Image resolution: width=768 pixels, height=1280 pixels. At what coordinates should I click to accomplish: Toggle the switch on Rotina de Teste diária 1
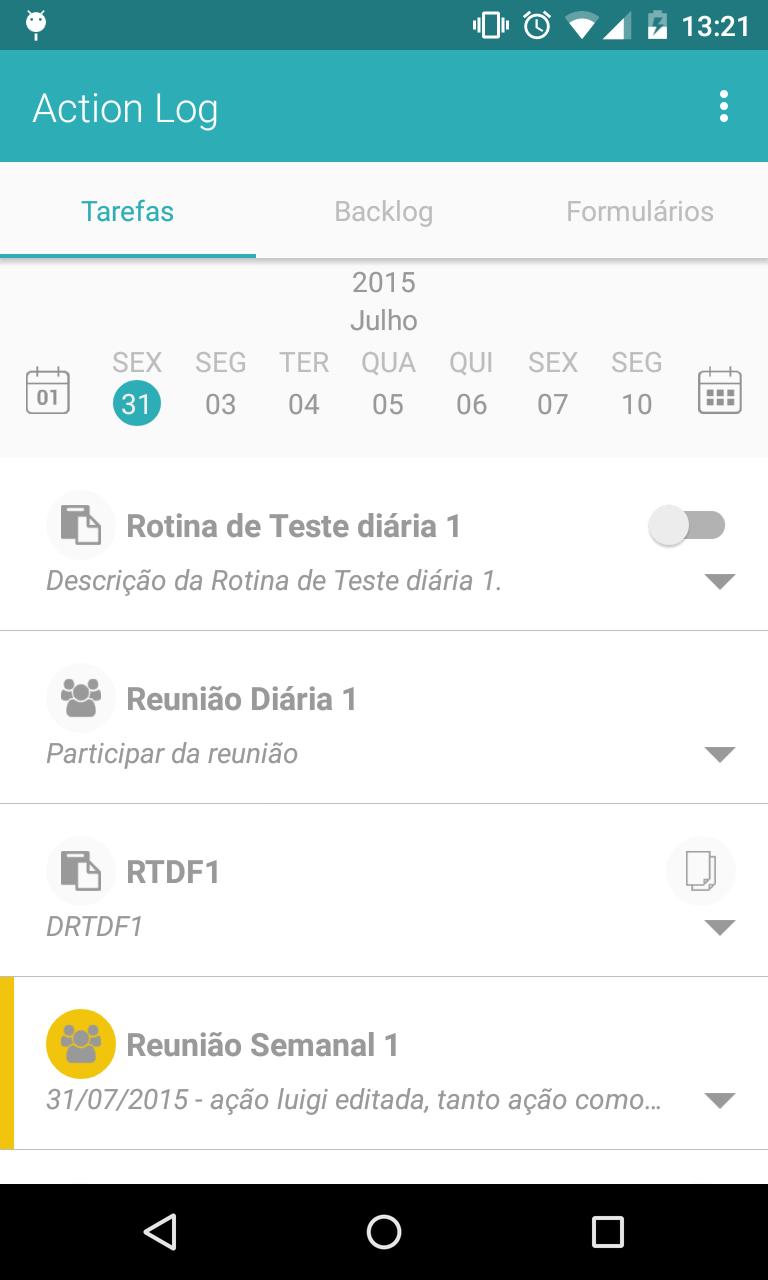(689, 524)
